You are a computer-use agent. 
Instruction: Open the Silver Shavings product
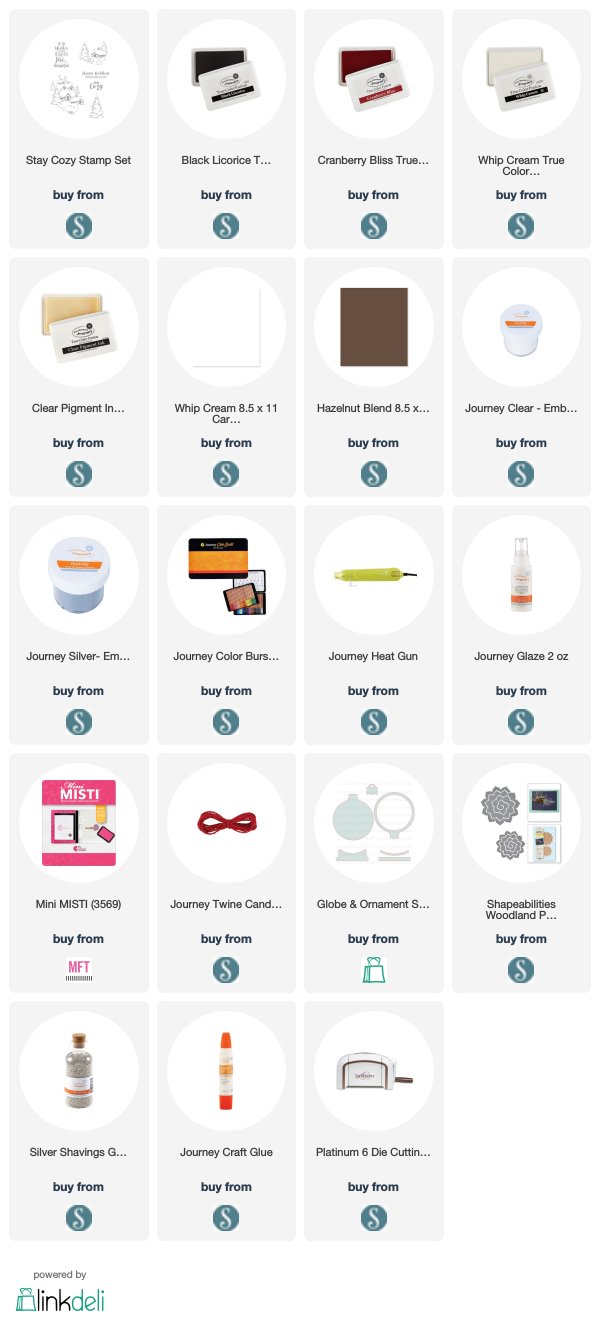pyautogui.click(x=79, y=1121)
